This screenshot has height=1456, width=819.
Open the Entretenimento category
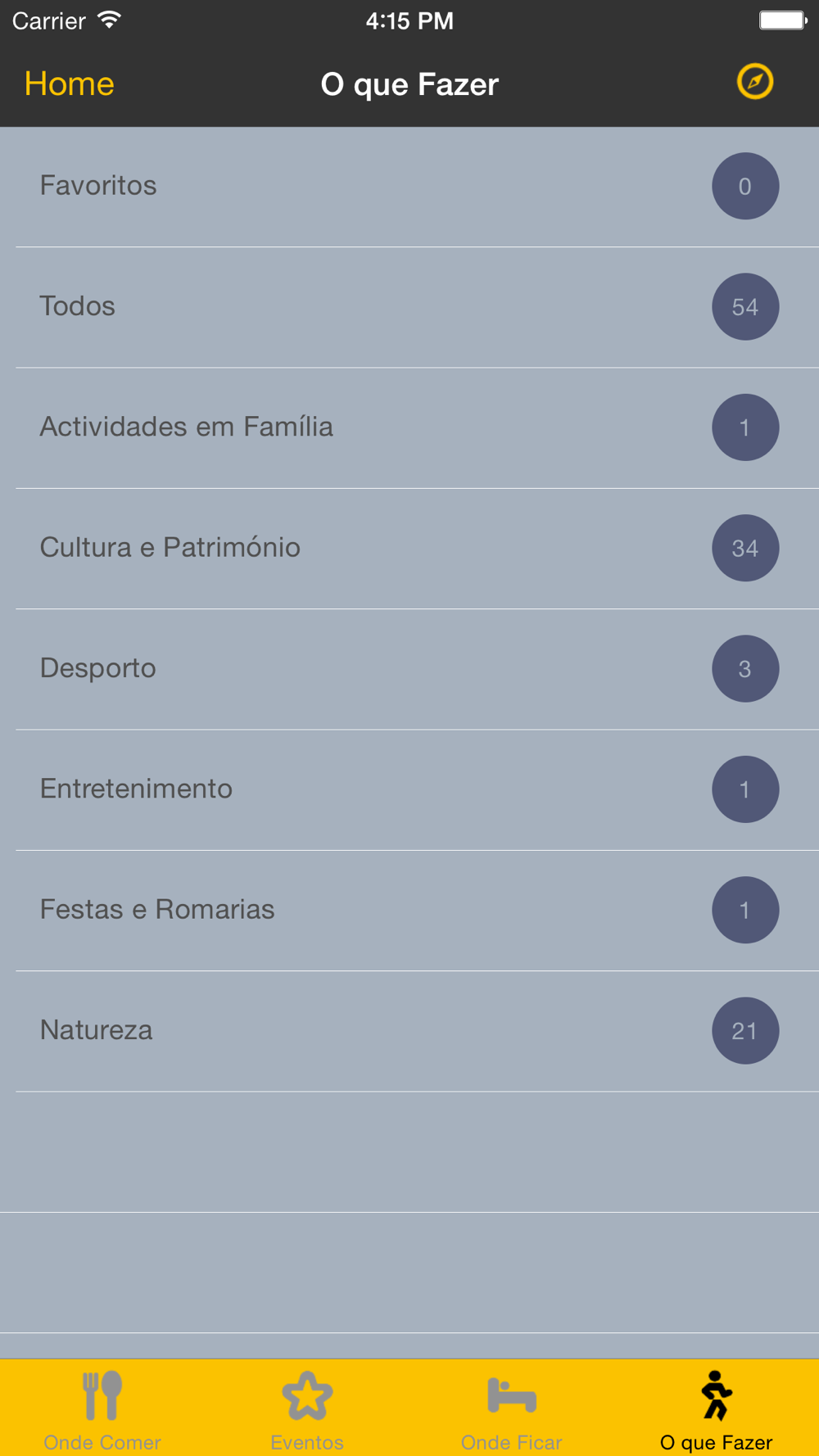(x=409, y=789)
